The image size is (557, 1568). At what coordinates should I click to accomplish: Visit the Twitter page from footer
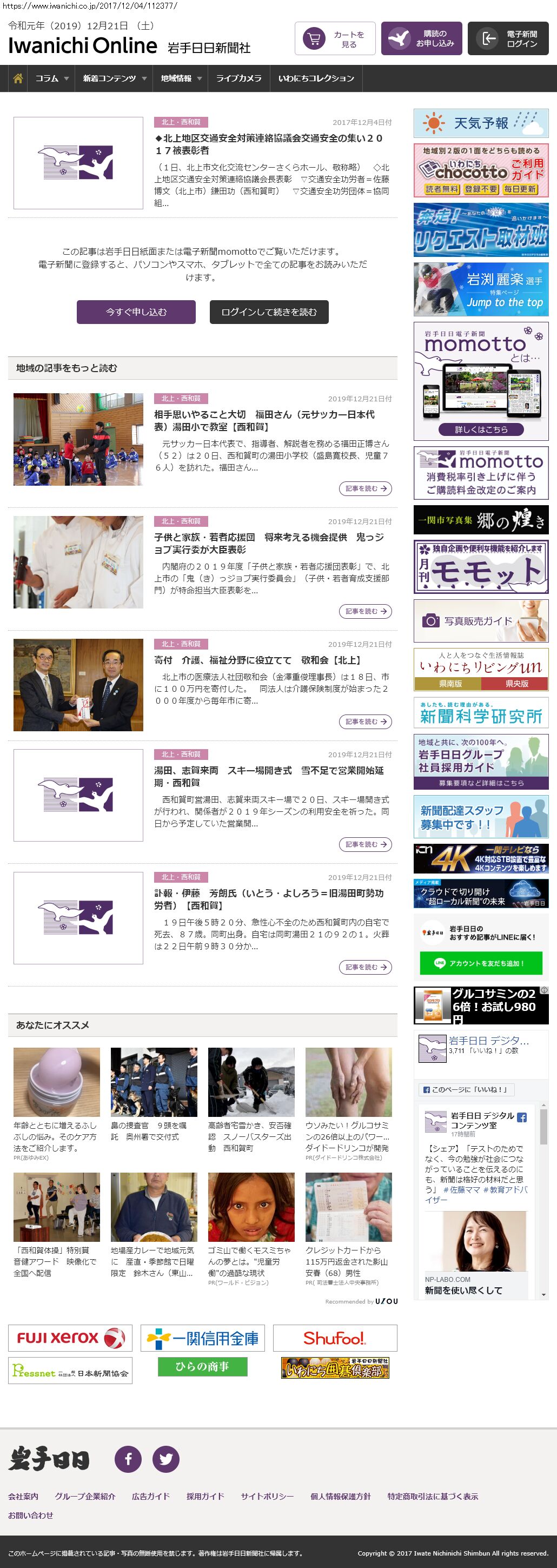[x=165, y=1458]
